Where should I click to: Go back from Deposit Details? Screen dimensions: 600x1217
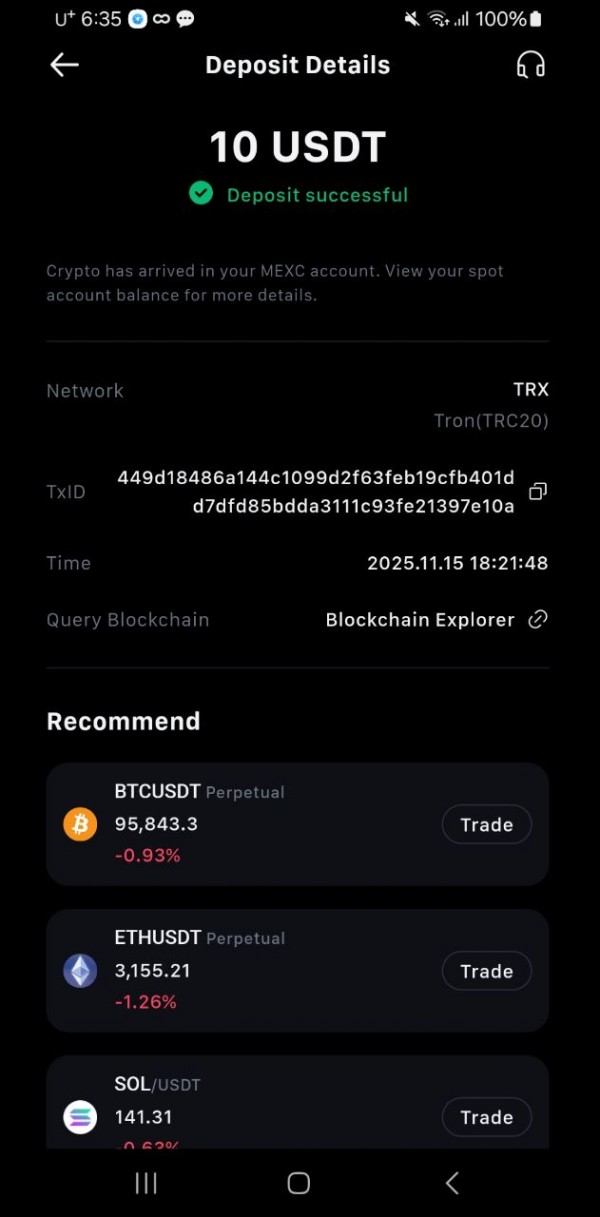64,65
